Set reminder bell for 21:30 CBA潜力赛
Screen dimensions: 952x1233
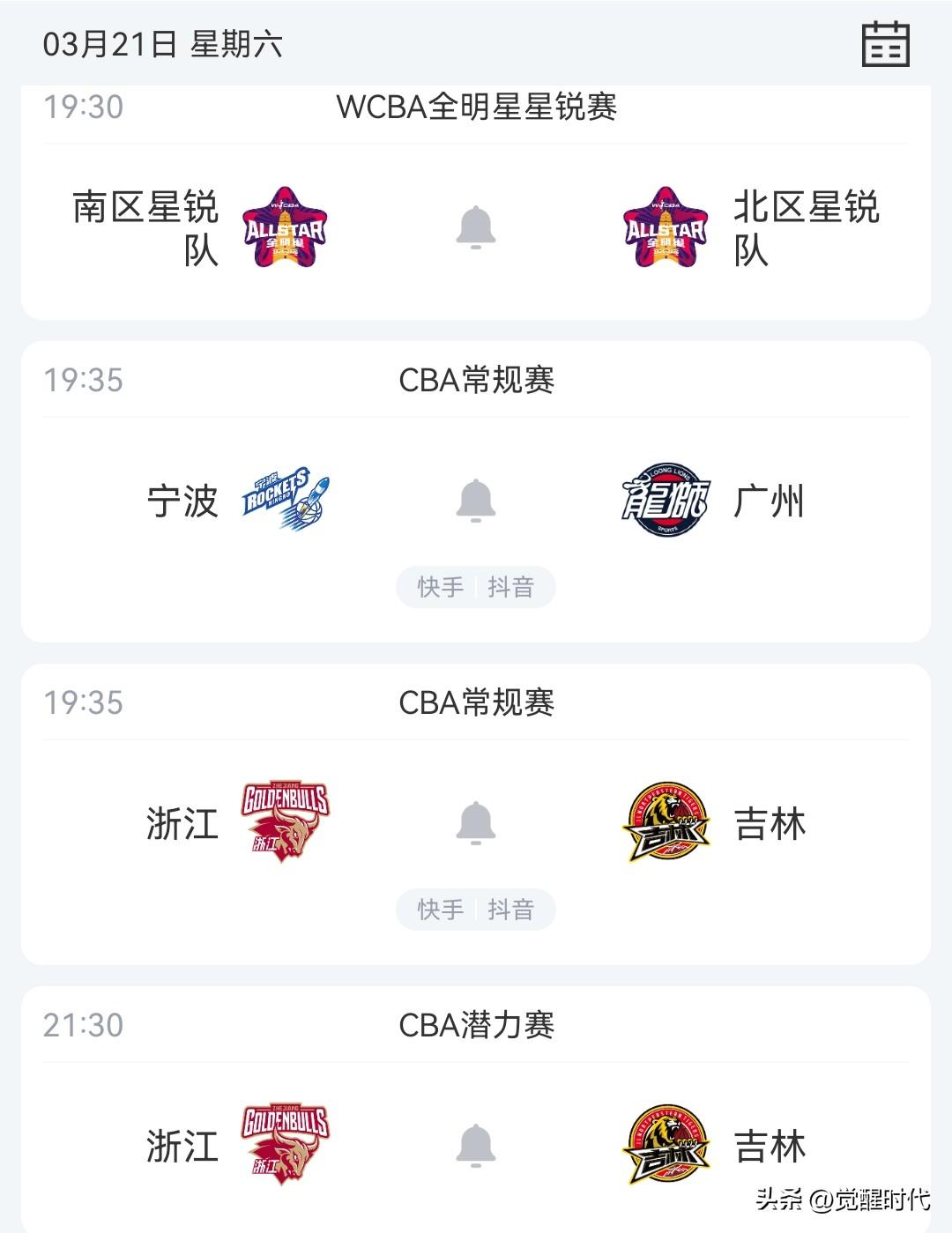476,1146
